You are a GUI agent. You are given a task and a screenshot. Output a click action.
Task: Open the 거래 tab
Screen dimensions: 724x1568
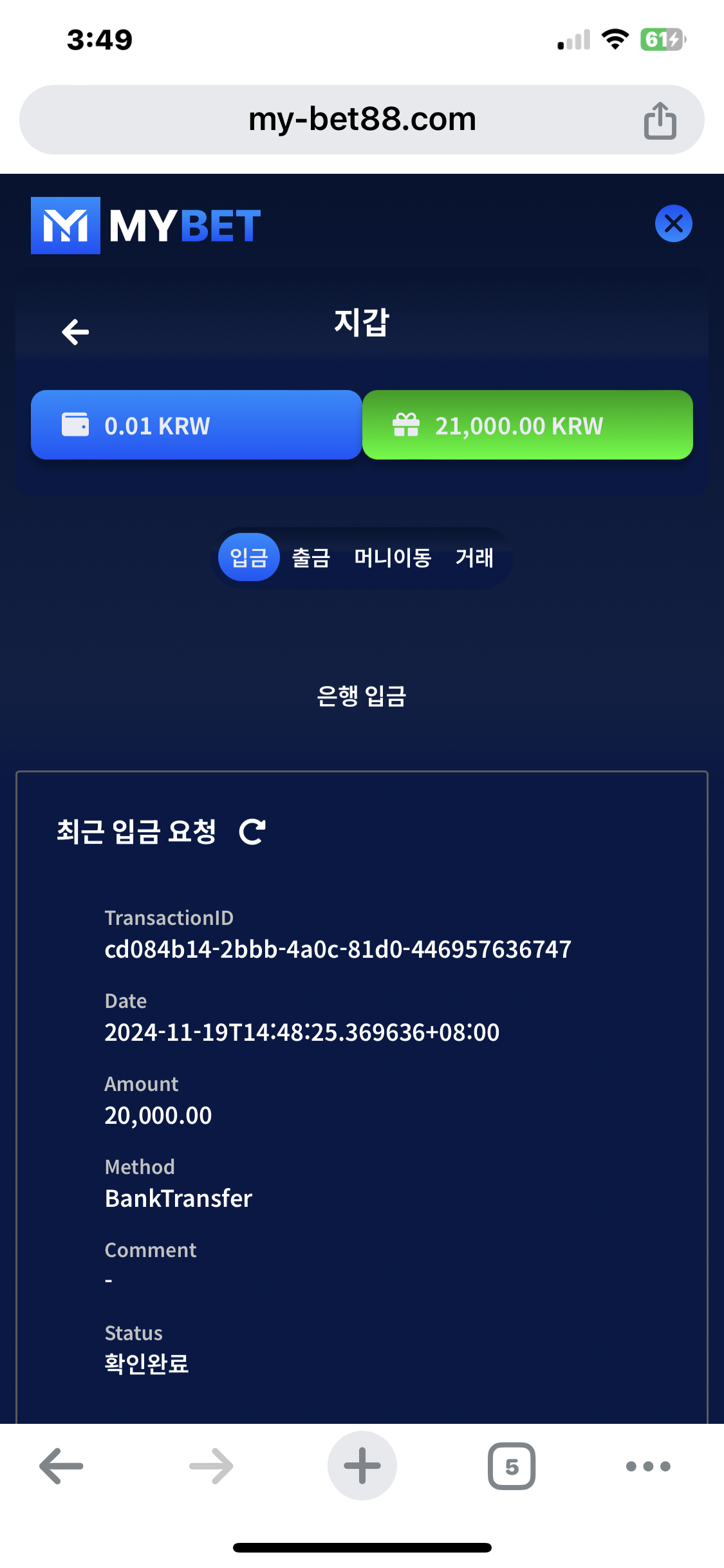click(474, 557)
